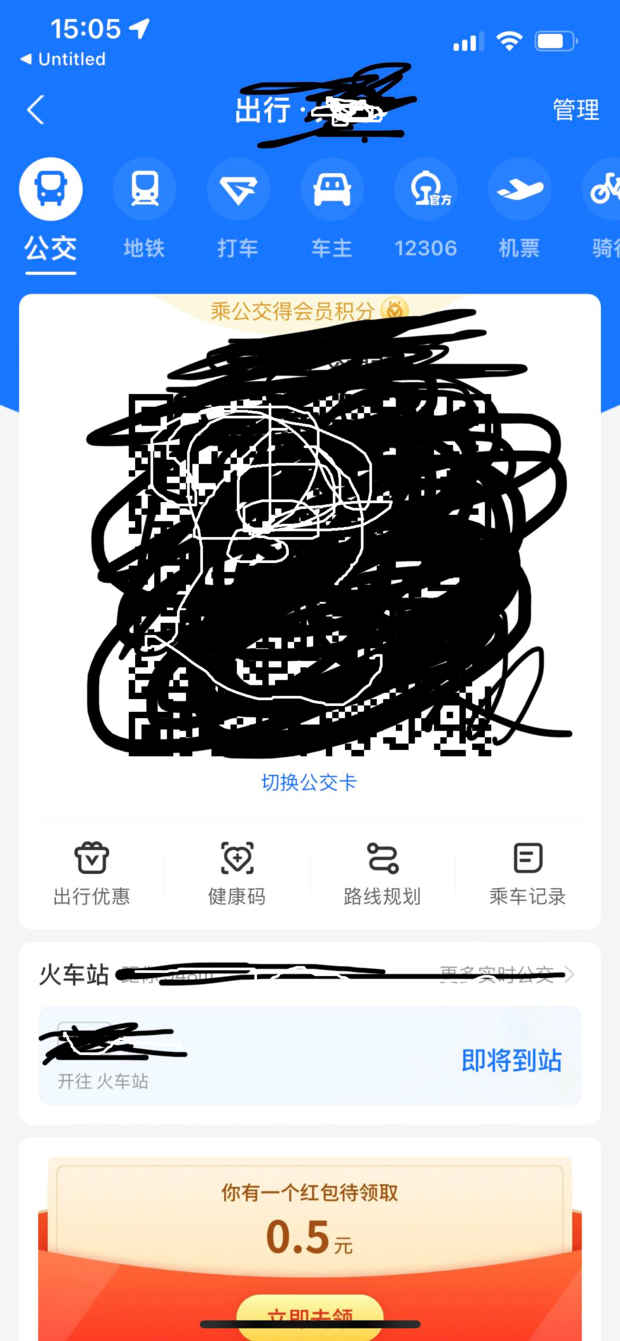Open the 健康码 health code
This screenshot has height=1341, width=620.
point(237,873)
